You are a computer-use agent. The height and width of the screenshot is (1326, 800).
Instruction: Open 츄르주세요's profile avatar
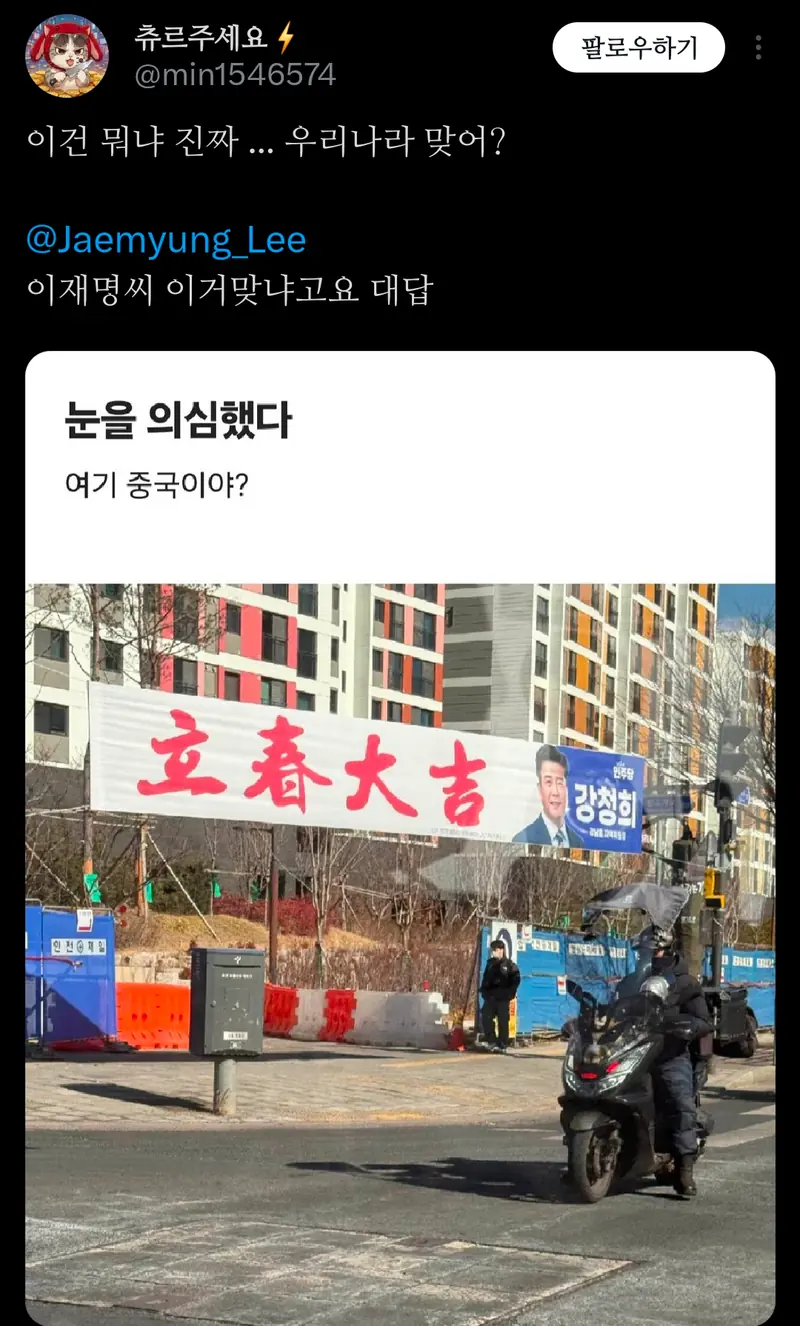tap(66, 56)
